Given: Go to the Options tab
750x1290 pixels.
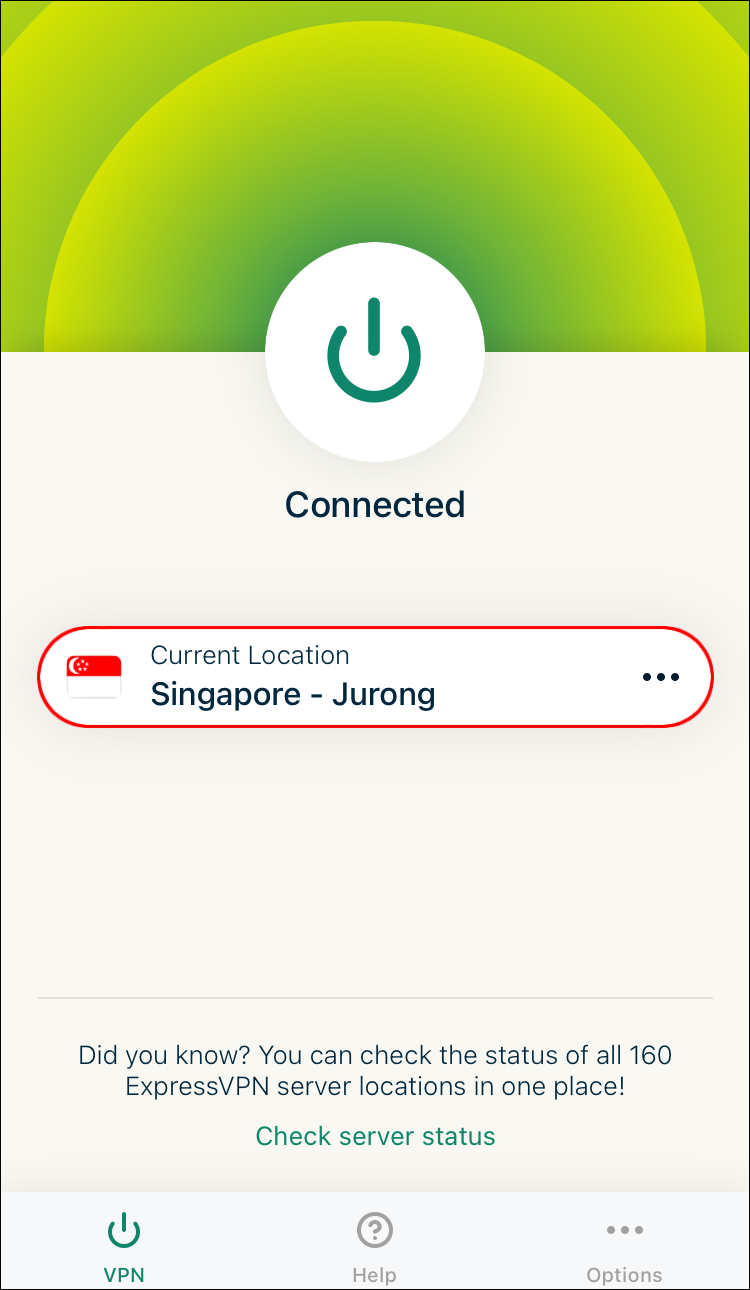Looking at the screenshot, I should tap(624, 1245).
